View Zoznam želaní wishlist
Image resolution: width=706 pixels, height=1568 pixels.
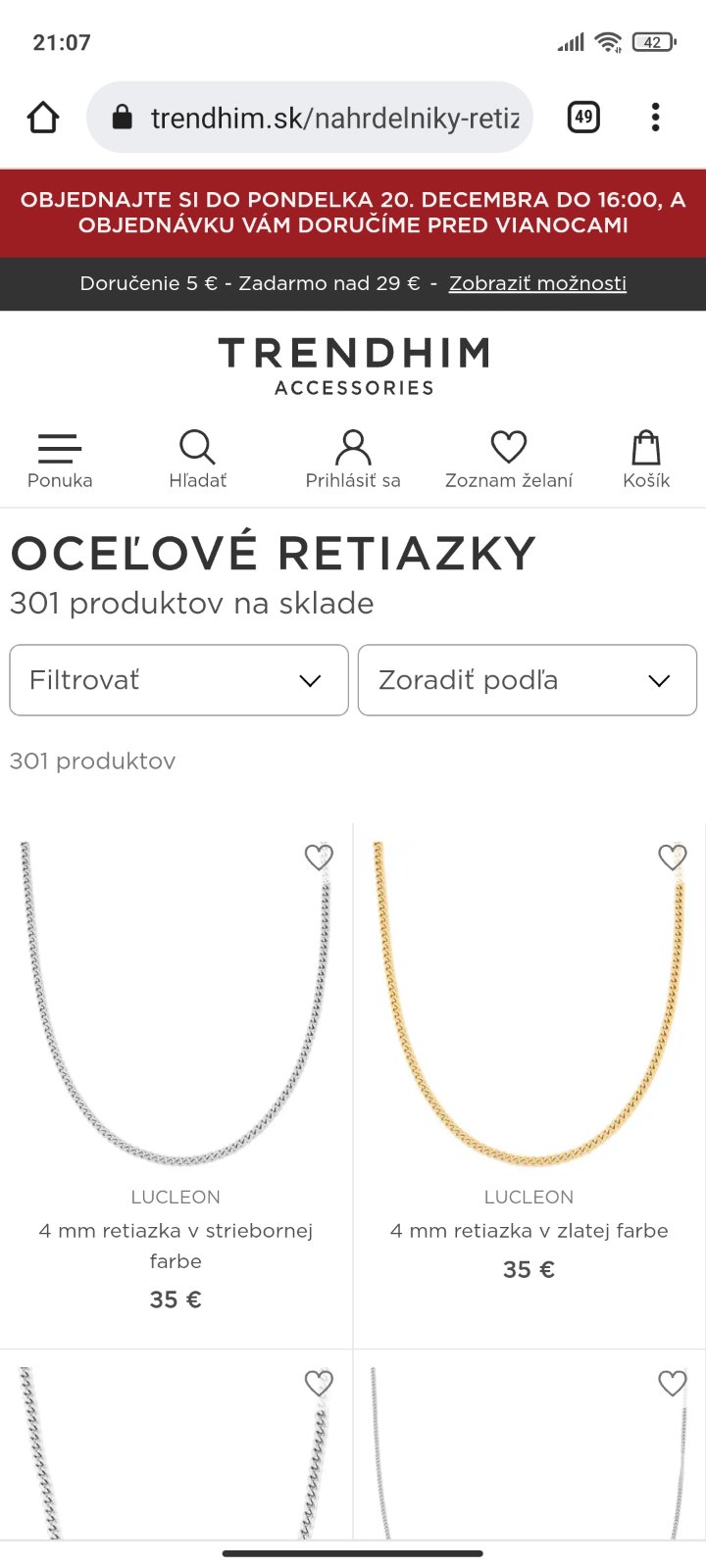tap(509, 460)
